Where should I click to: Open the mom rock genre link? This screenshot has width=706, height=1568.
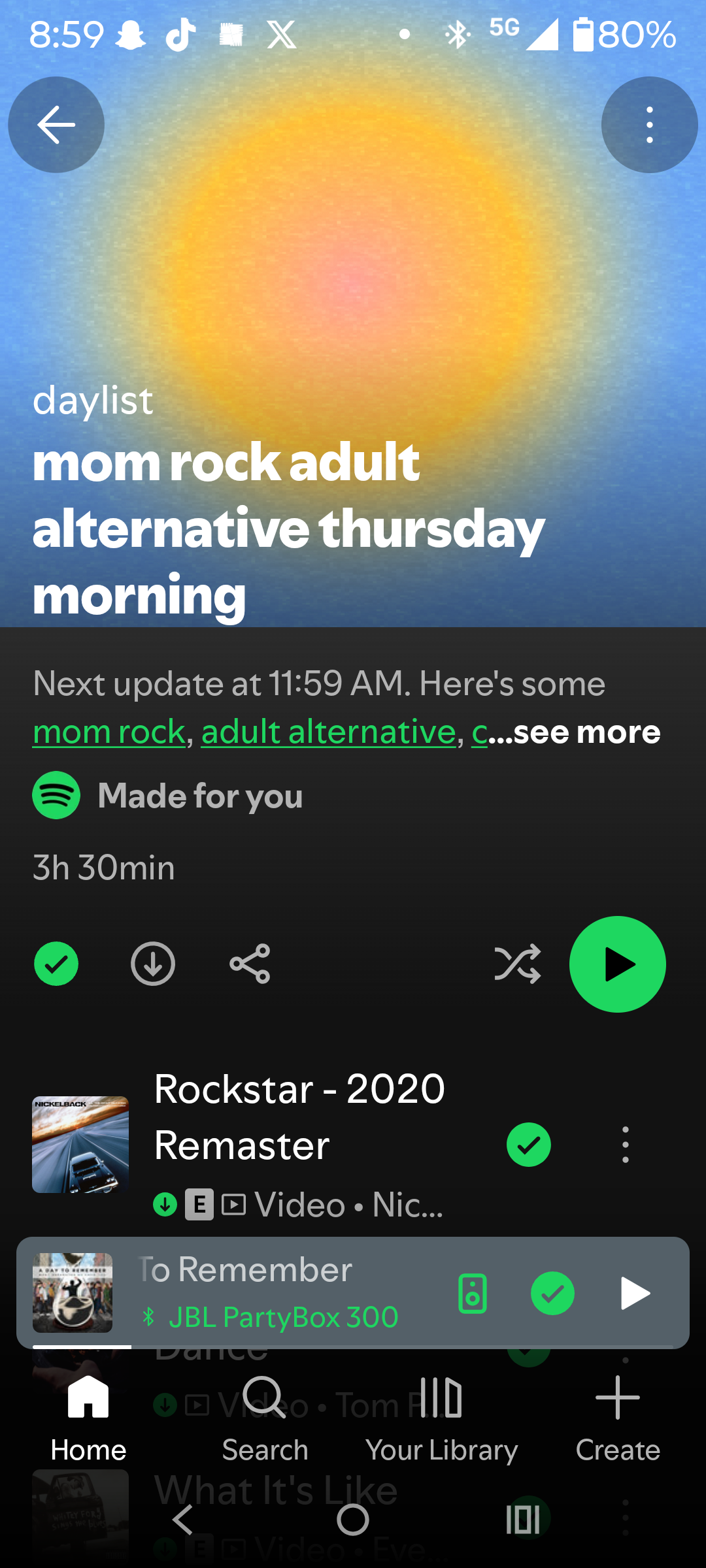coord(109,732)
